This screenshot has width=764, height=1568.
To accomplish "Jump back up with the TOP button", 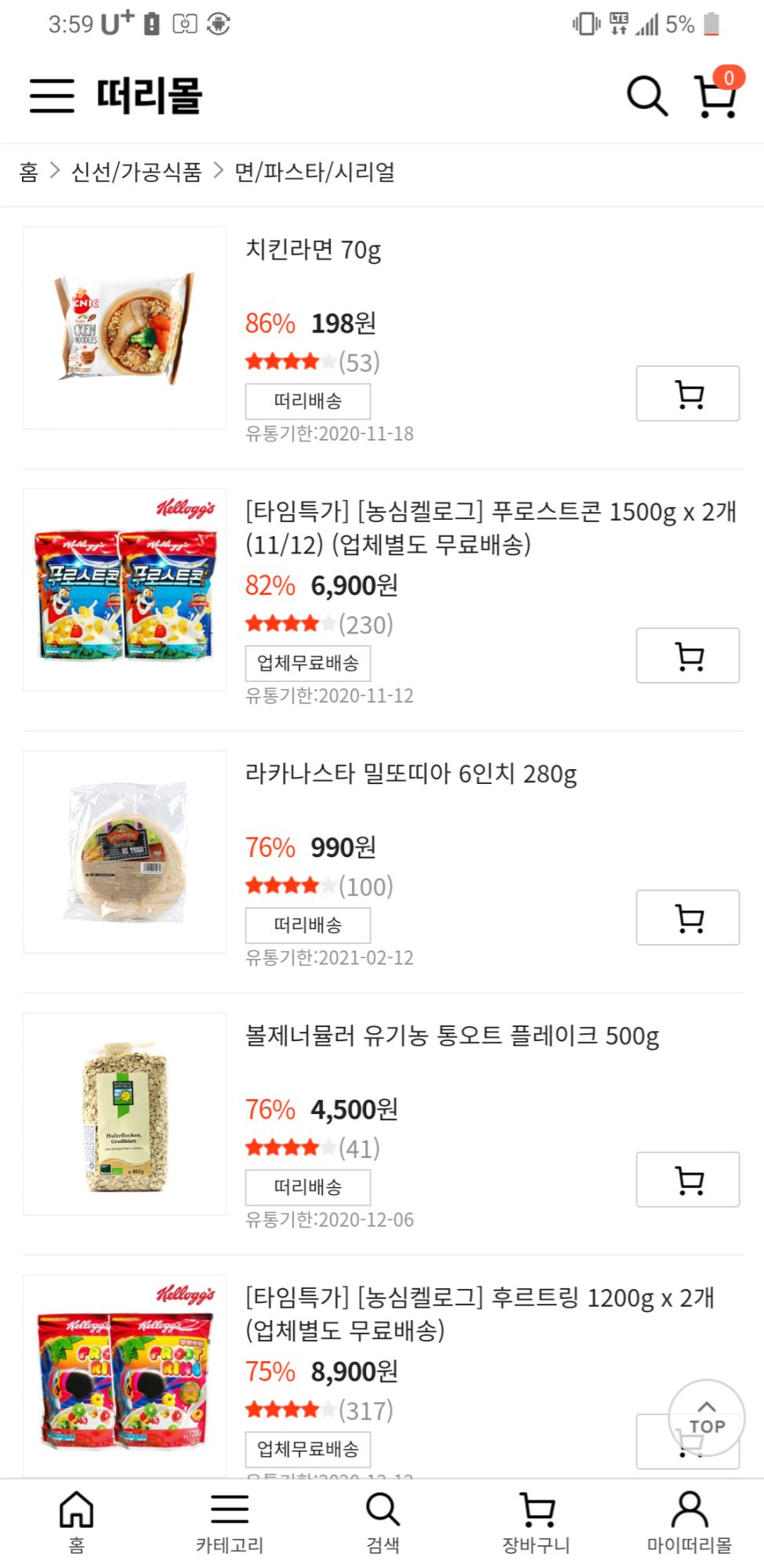I will (706, 1417).
